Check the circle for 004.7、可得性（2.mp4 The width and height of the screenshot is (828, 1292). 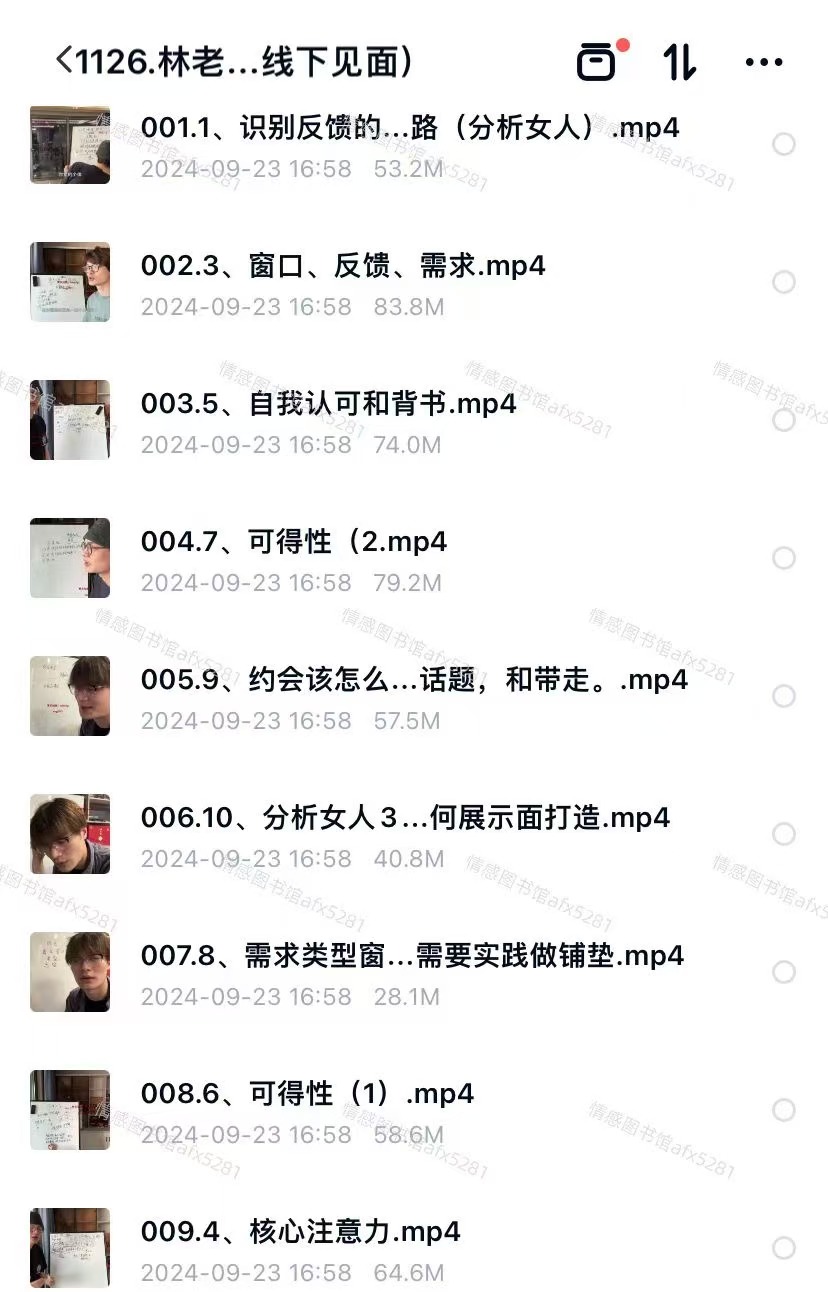pos(784,558)
